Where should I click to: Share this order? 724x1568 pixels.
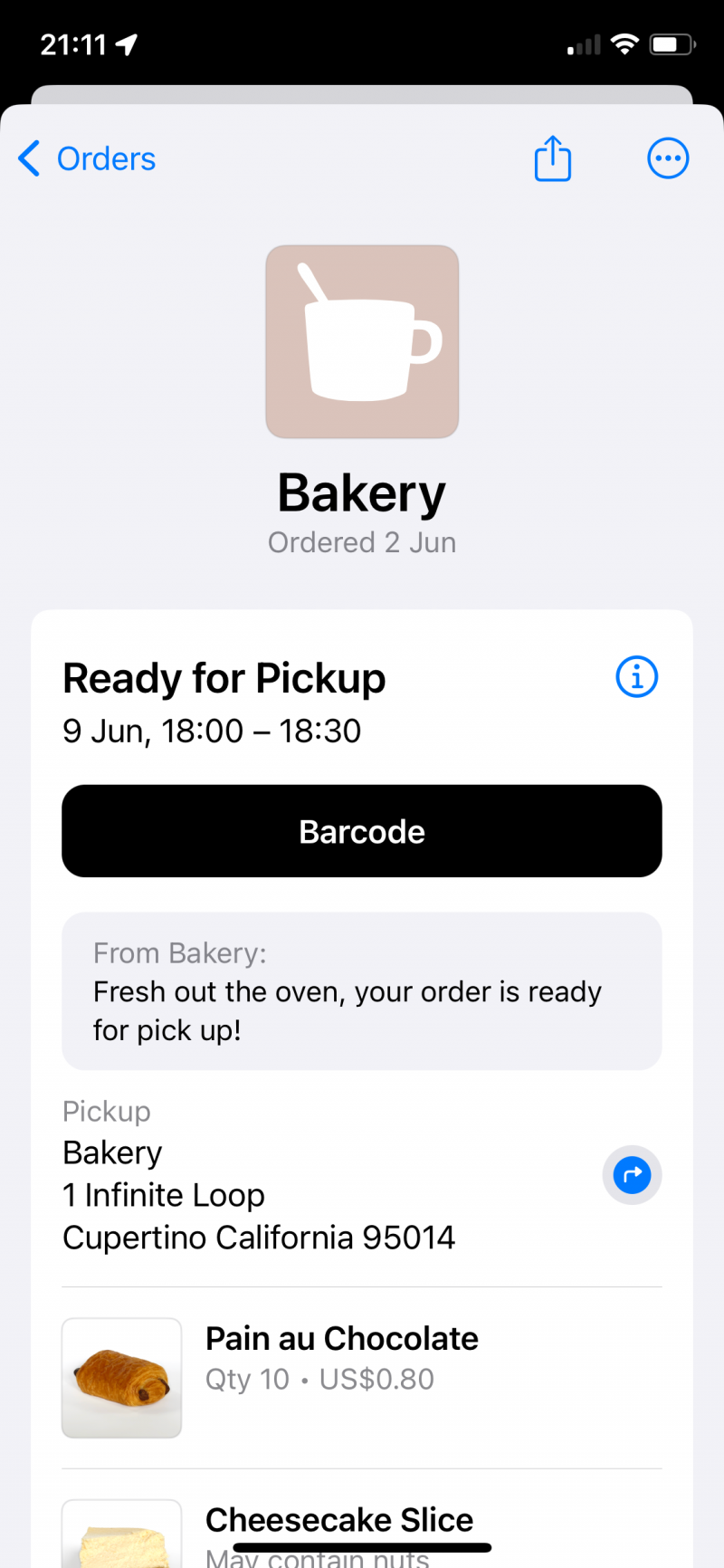point(552,158)
